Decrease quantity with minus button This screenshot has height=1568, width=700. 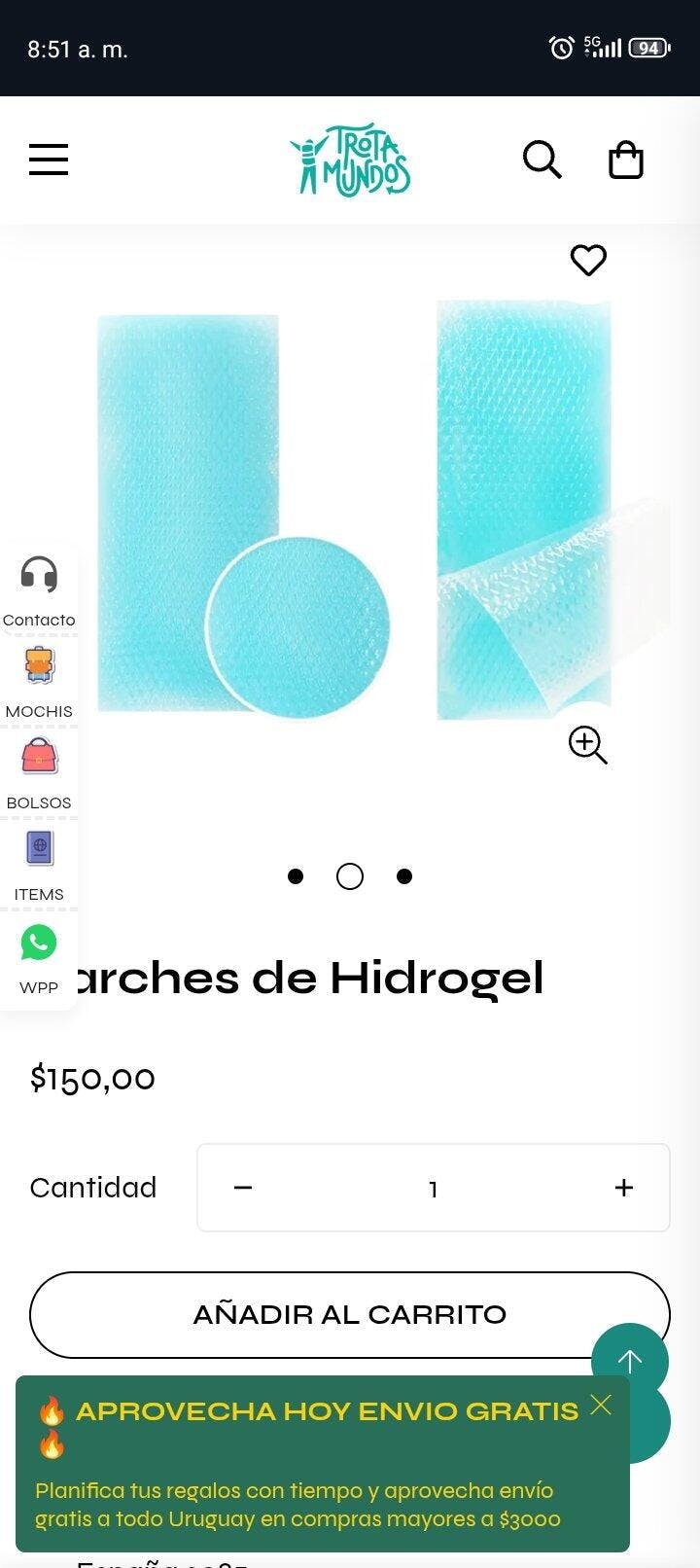coord(243,1188)
